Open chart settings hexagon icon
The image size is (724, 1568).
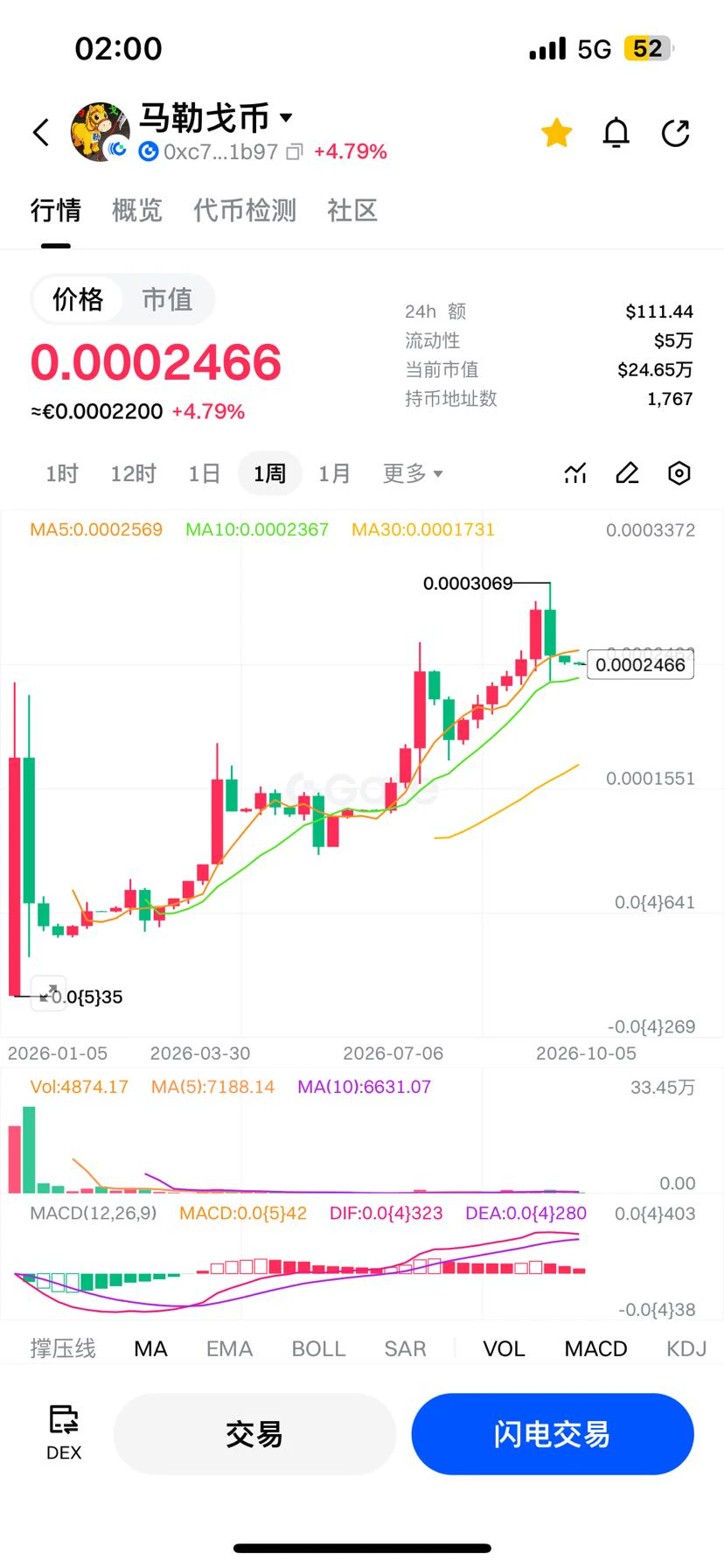[679, 473]
